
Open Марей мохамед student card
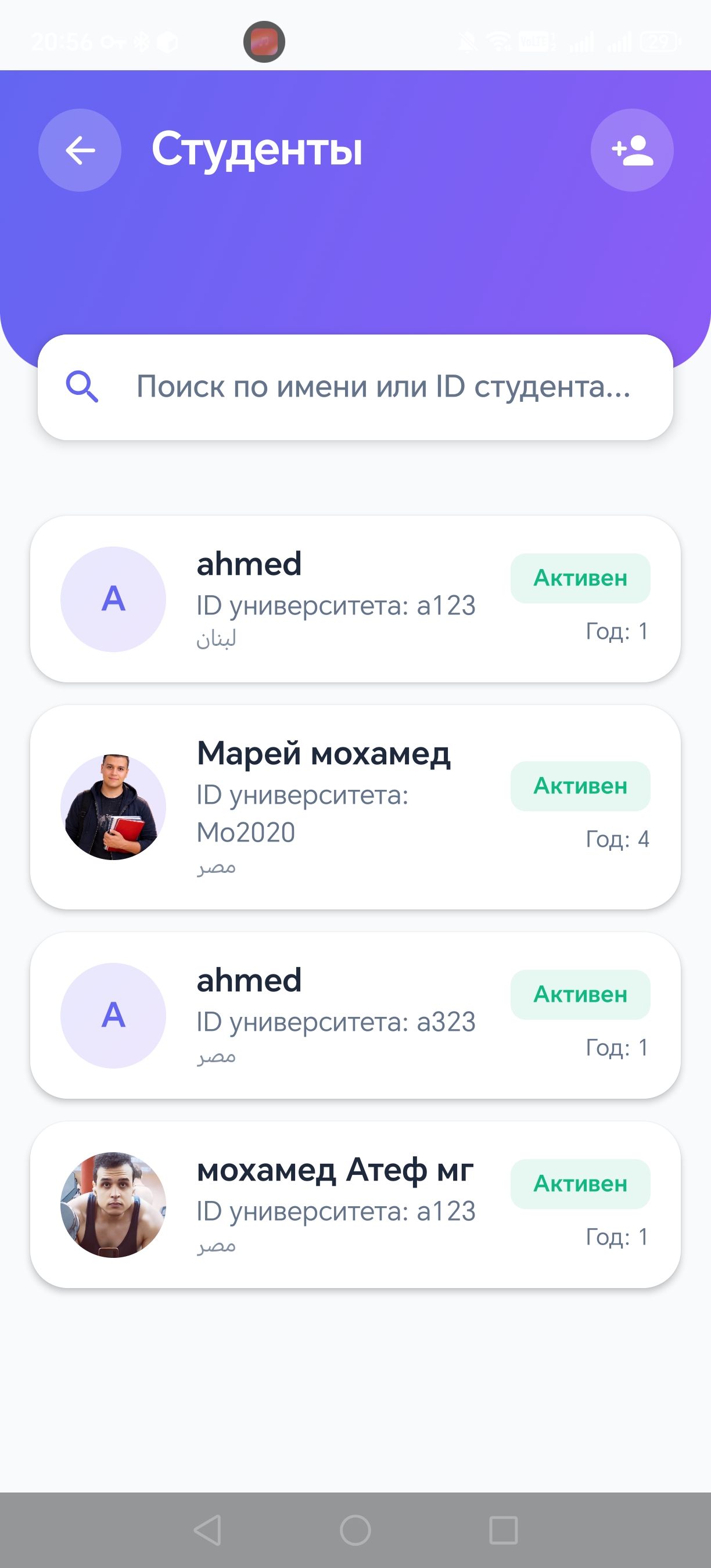pyautogui.click(x=355, y=807)
